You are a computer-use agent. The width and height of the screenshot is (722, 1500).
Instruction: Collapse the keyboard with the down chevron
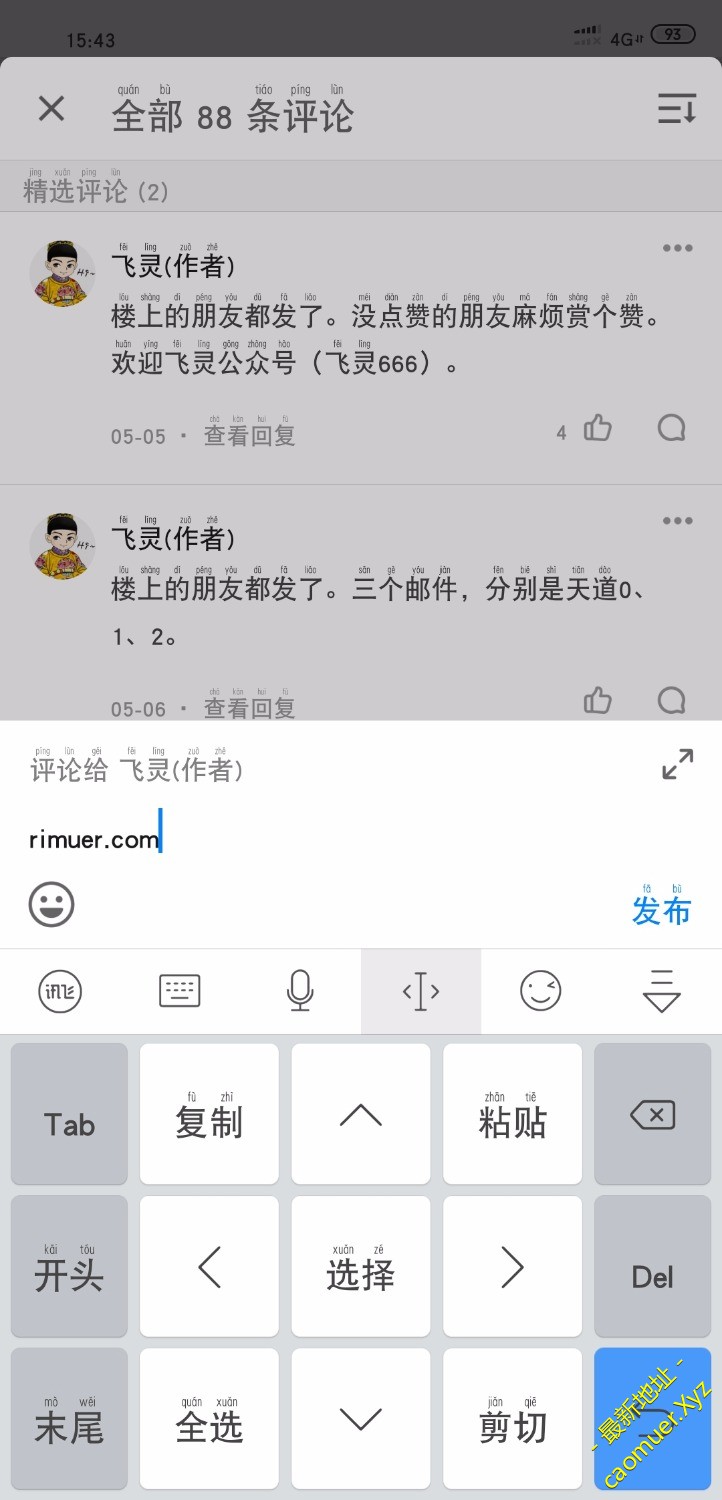coord(661,991)
